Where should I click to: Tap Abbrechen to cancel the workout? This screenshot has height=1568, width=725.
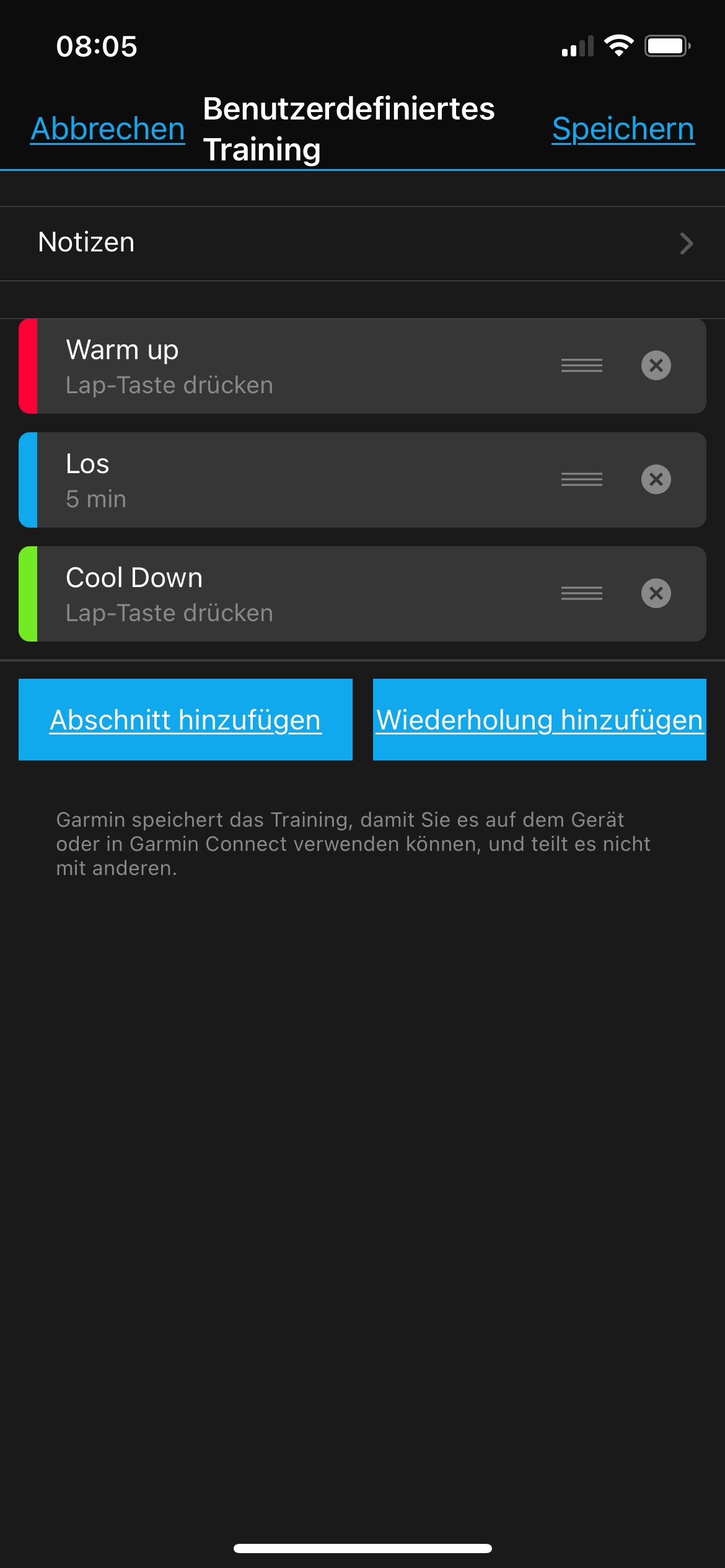coord(108,129)
